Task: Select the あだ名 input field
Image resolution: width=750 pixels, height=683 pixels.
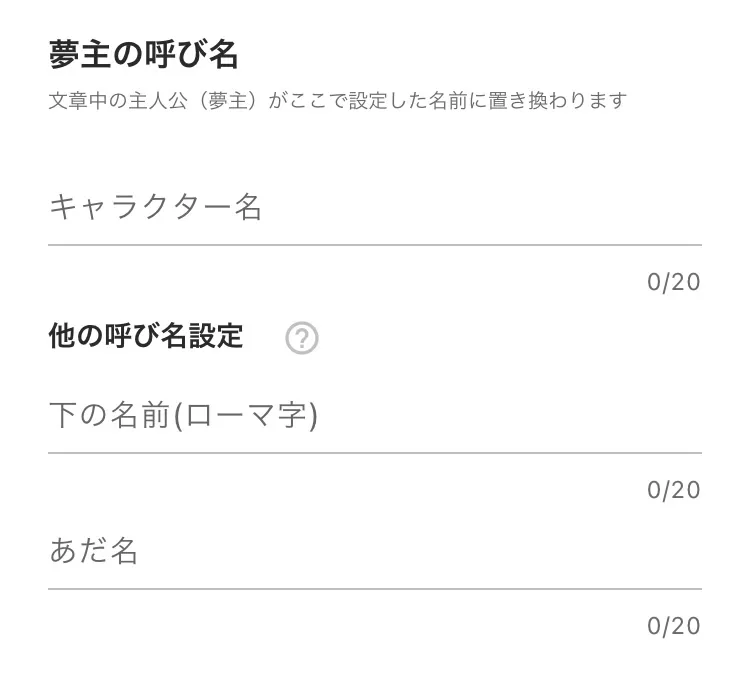Action: 374,552
